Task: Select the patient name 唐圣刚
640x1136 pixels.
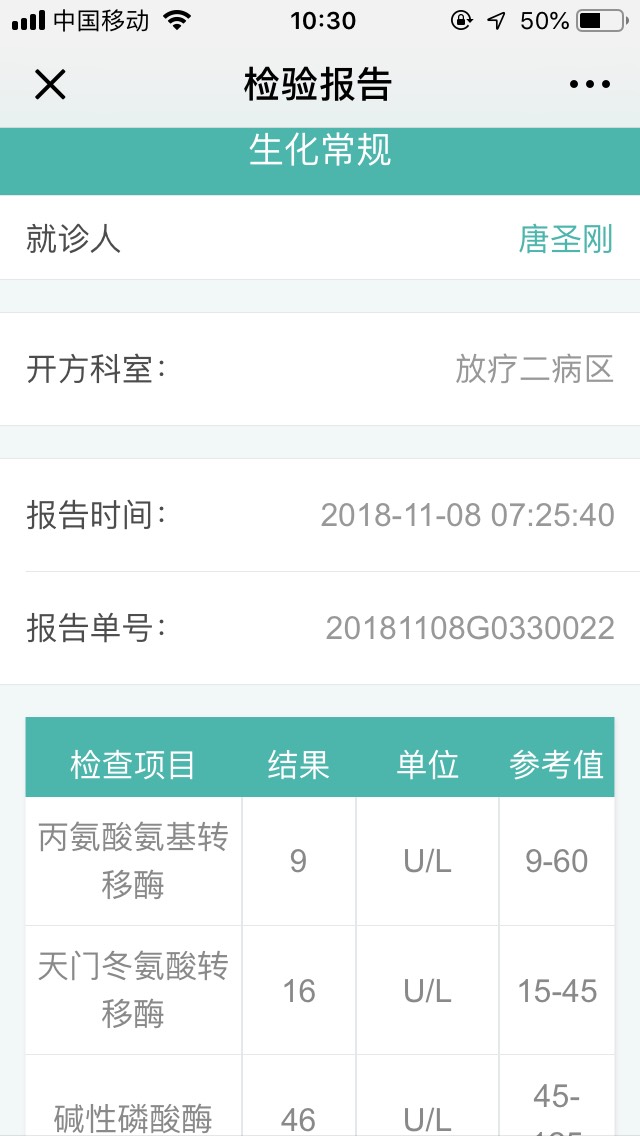Action: click(565, 239)
